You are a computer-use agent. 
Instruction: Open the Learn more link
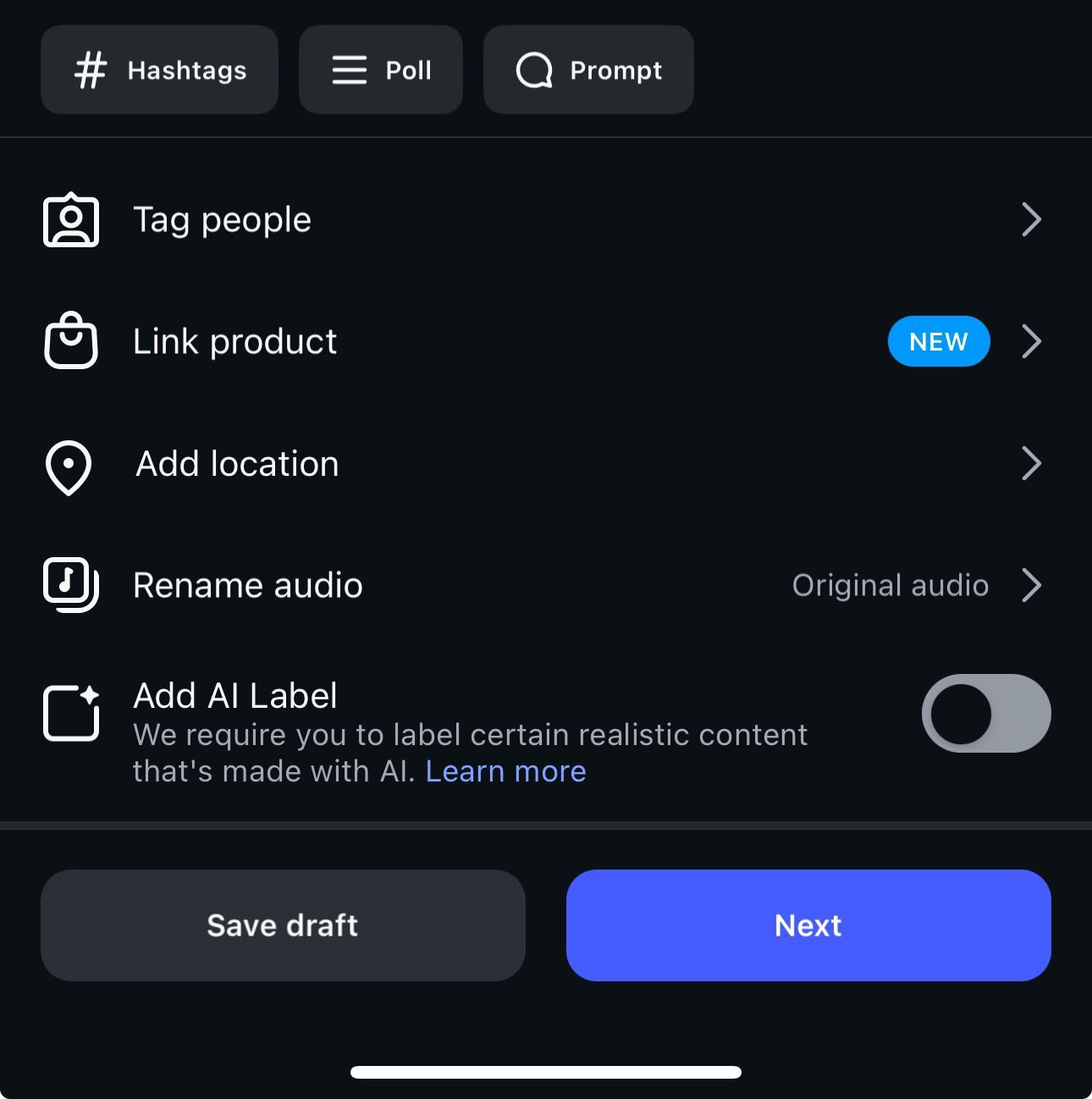pos(506,770)
